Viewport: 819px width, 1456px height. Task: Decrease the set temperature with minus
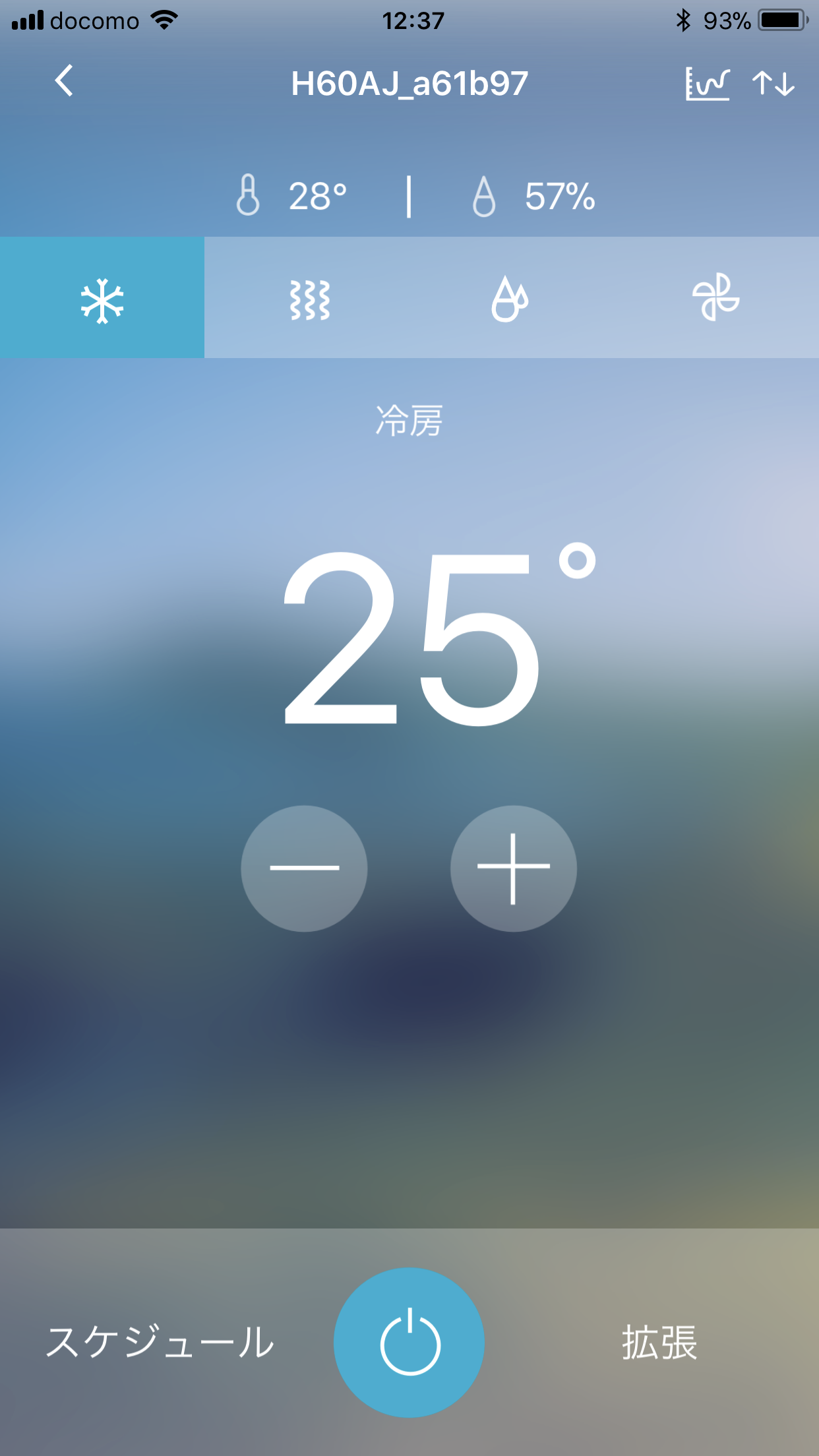point(304,868)
